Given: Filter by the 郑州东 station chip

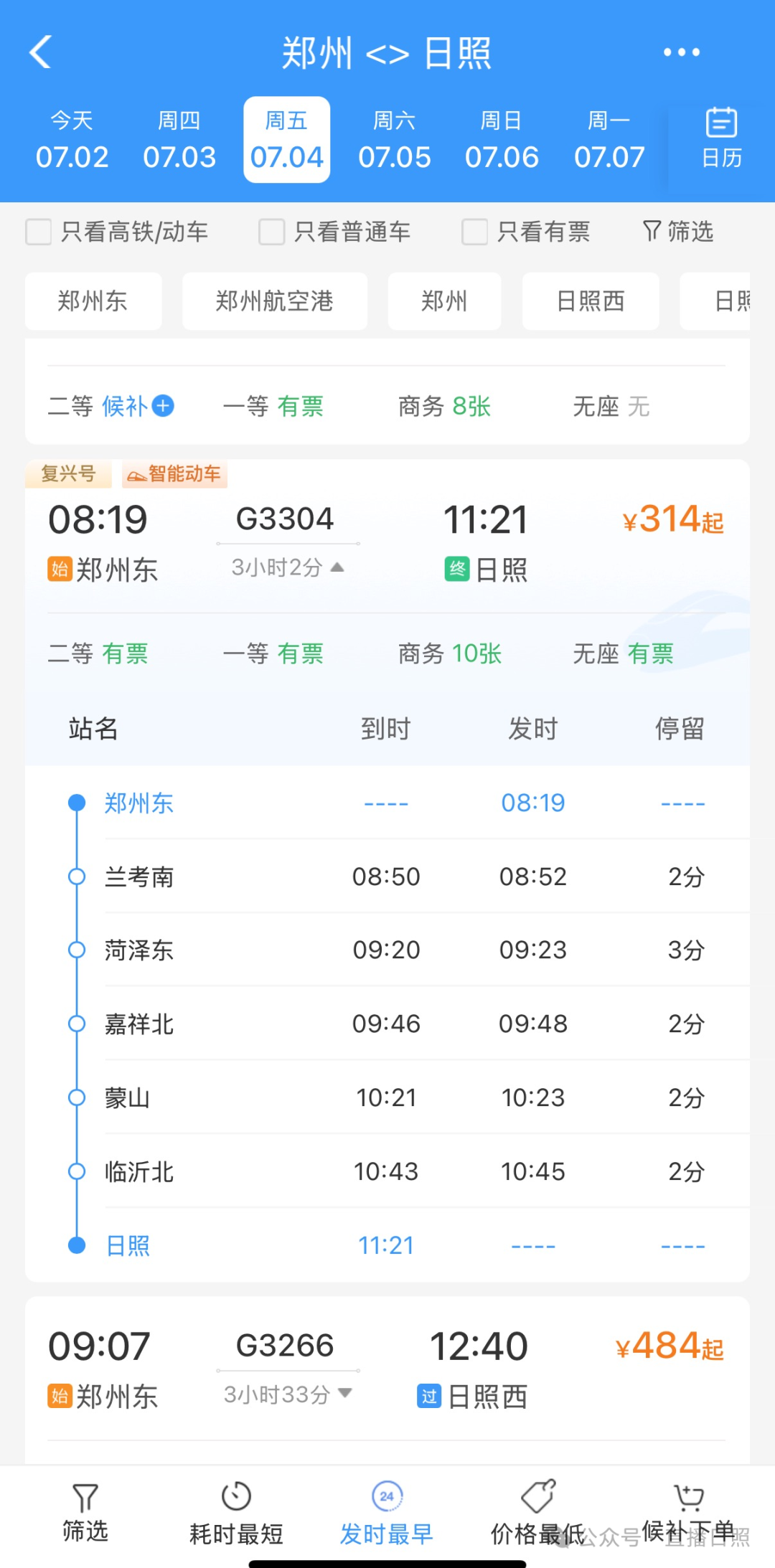Looking at the screenshot, I should pyautogui.click(x=93, y=301).
